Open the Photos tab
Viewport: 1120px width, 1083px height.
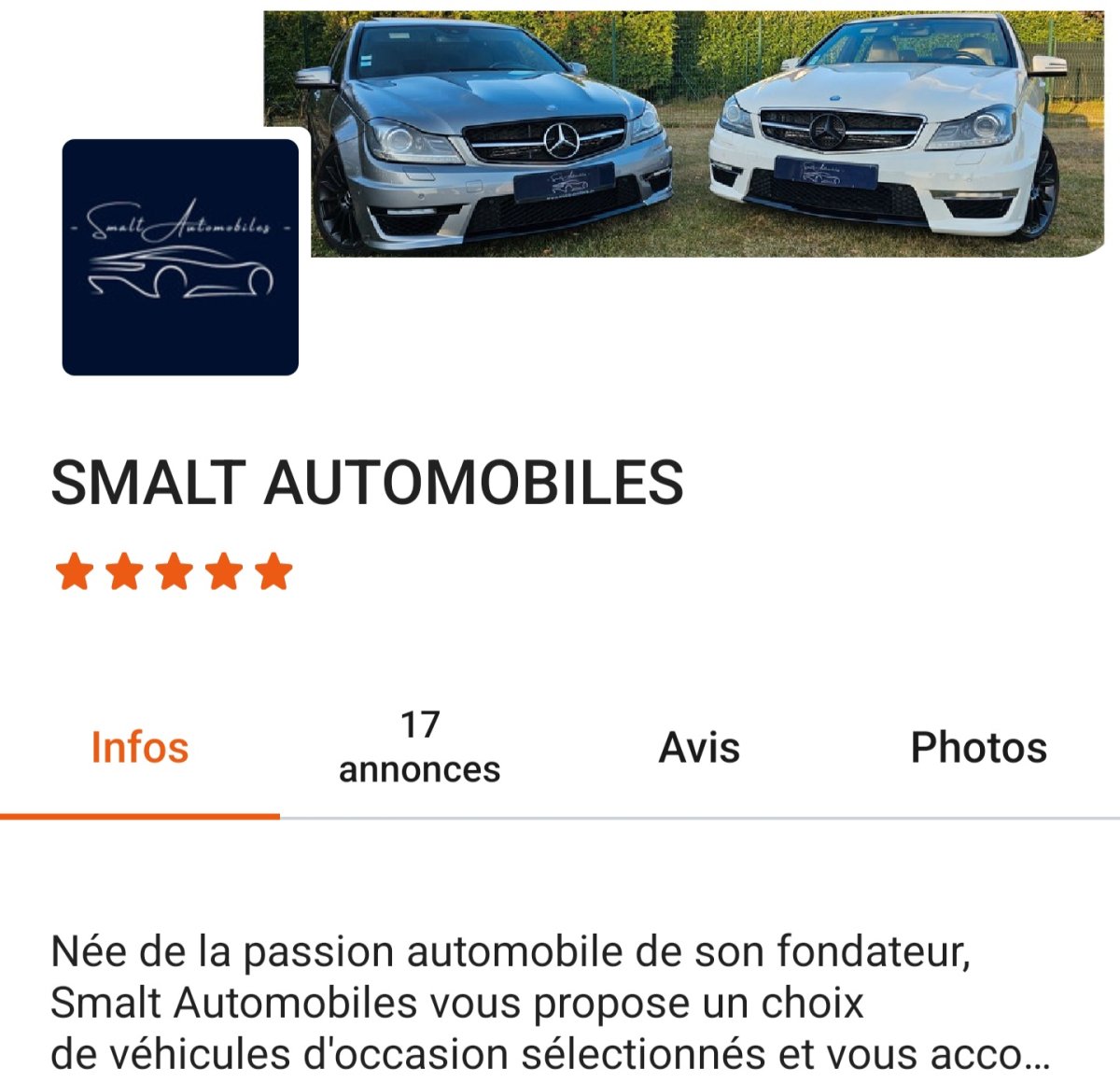(978, 748)
